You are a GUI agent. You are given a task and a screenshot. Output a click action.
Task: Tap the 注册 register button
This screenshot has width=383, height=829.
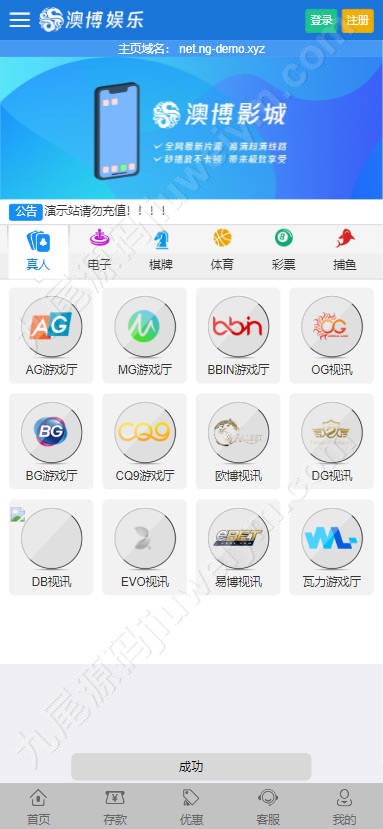click(358, 21)
